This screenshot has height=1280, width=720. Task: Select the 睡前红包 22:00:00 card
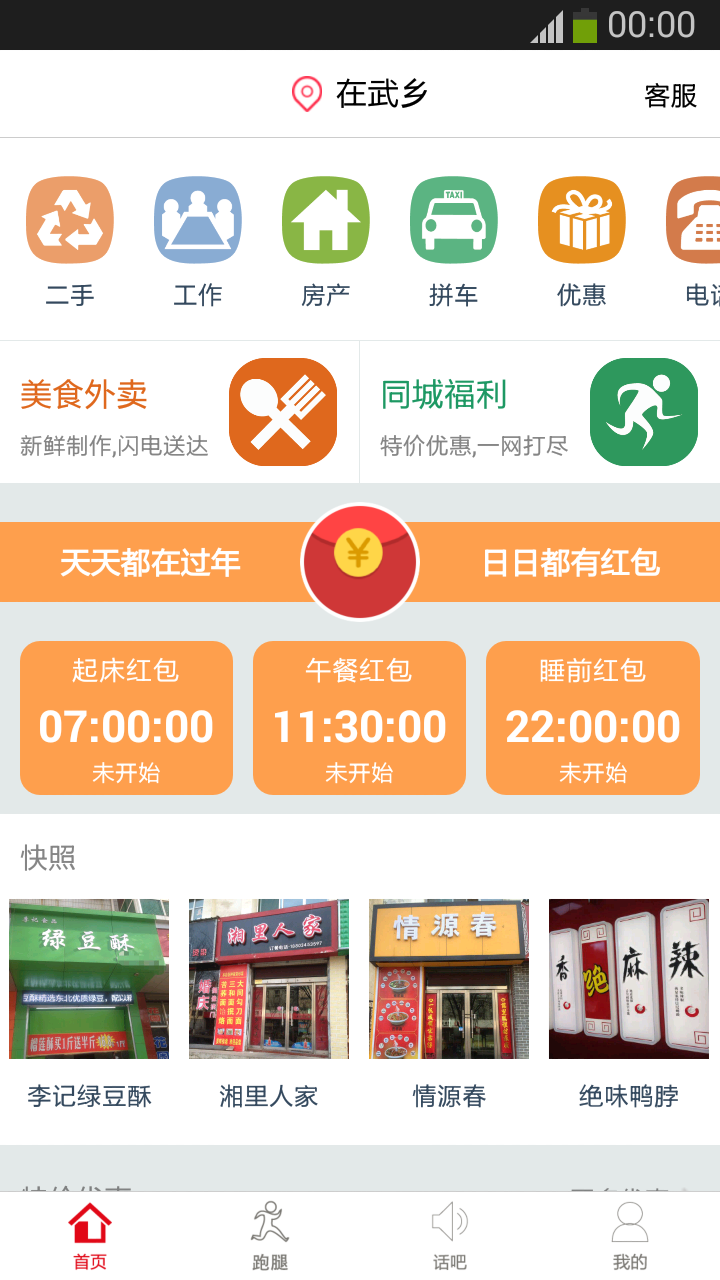pos(593,718)
